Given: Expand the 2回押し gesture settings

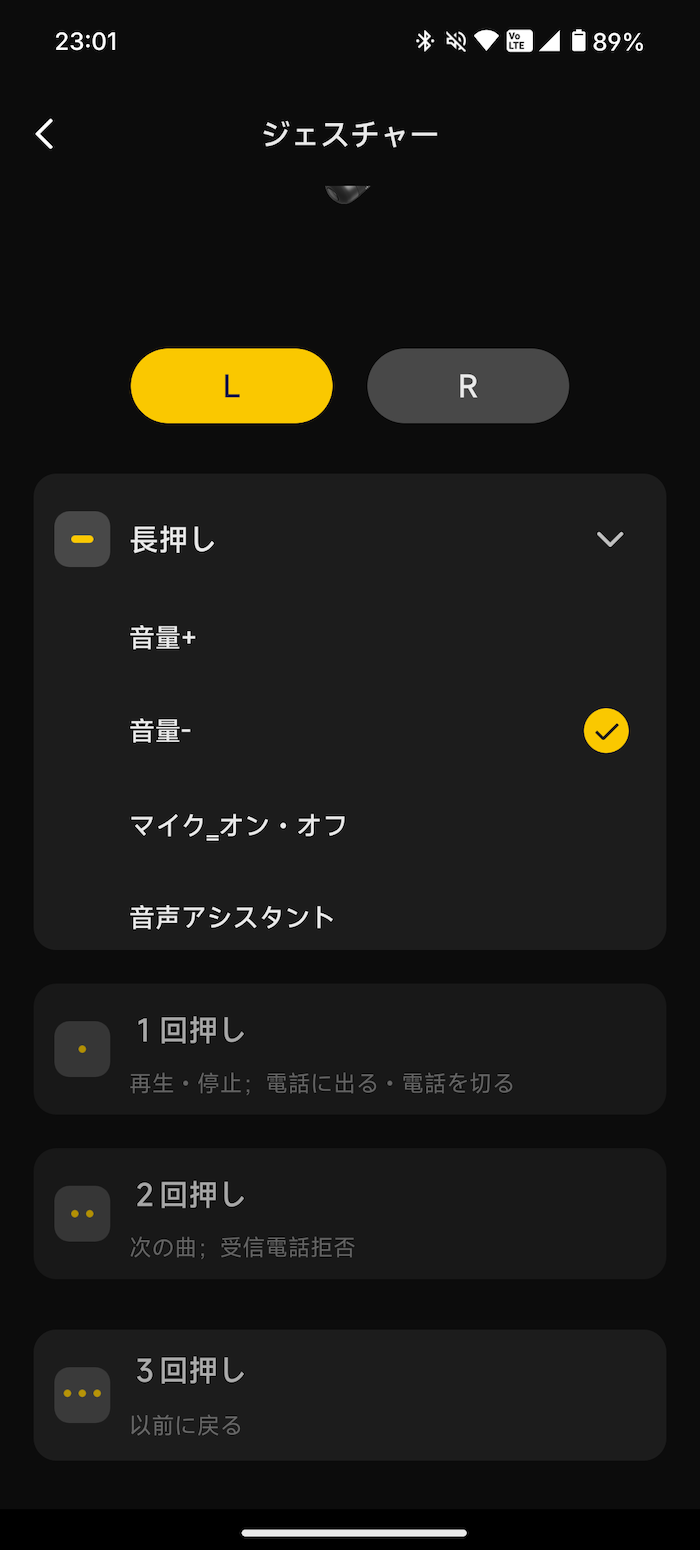Looking at the screenshot, I should tap(350, 1213).
